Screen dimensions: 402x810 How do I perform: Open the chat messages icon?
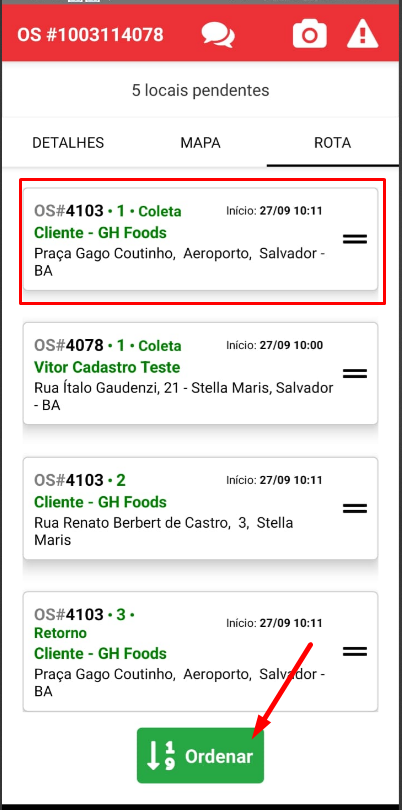(x=218, y=35)
